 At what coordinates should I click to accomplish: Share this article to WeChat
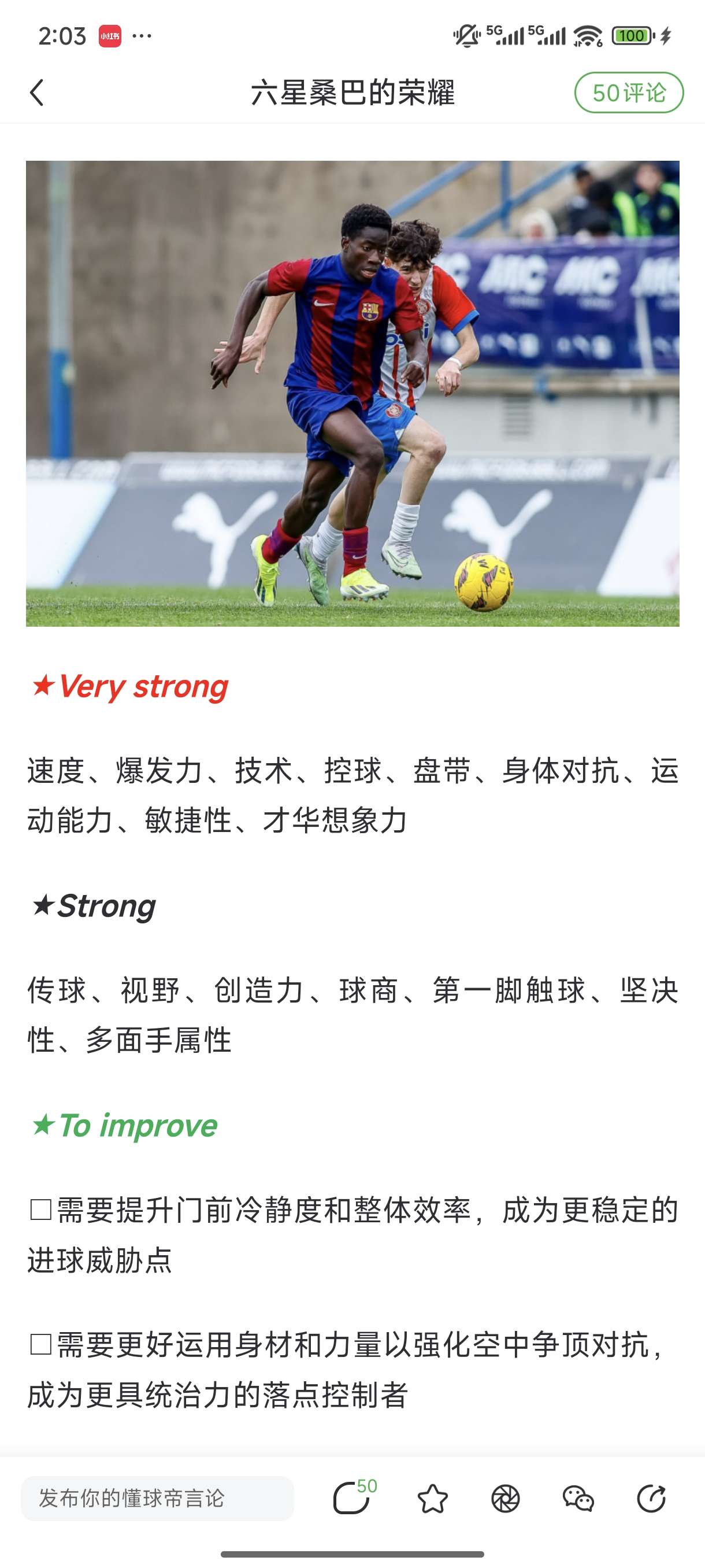578,1498
